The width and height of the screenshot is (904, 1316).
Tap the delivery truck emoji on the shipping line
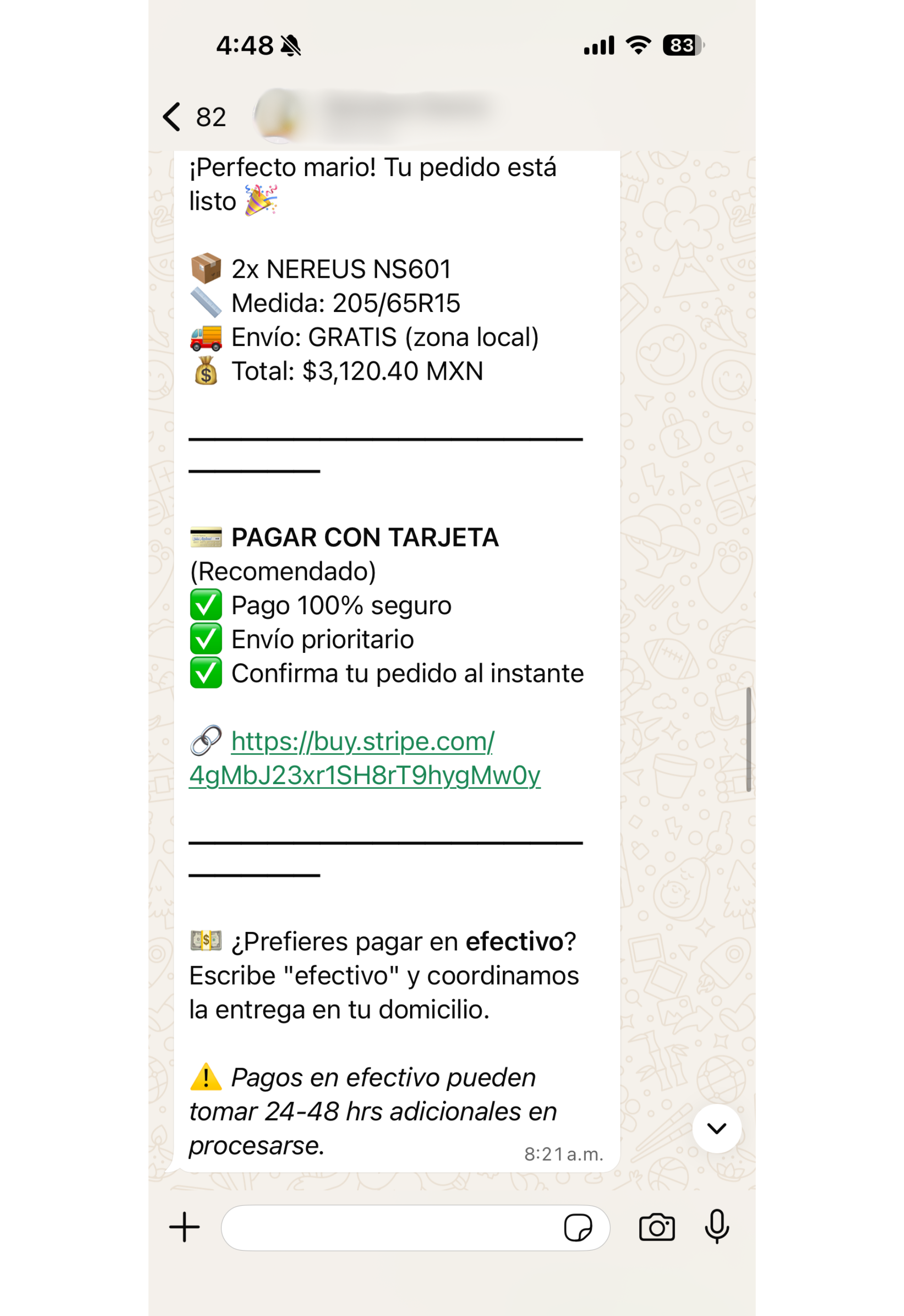pos(206,337)
